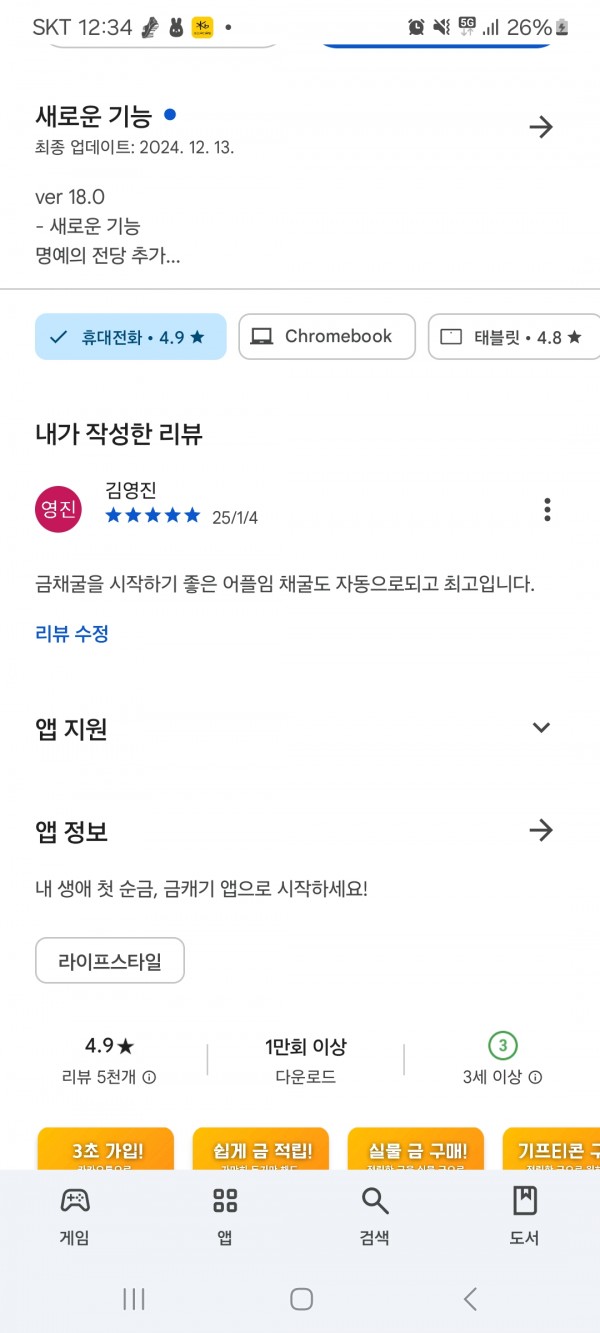Tap the 리뷰 수정 link
600x1333 pixels.
tap(72, 633)
